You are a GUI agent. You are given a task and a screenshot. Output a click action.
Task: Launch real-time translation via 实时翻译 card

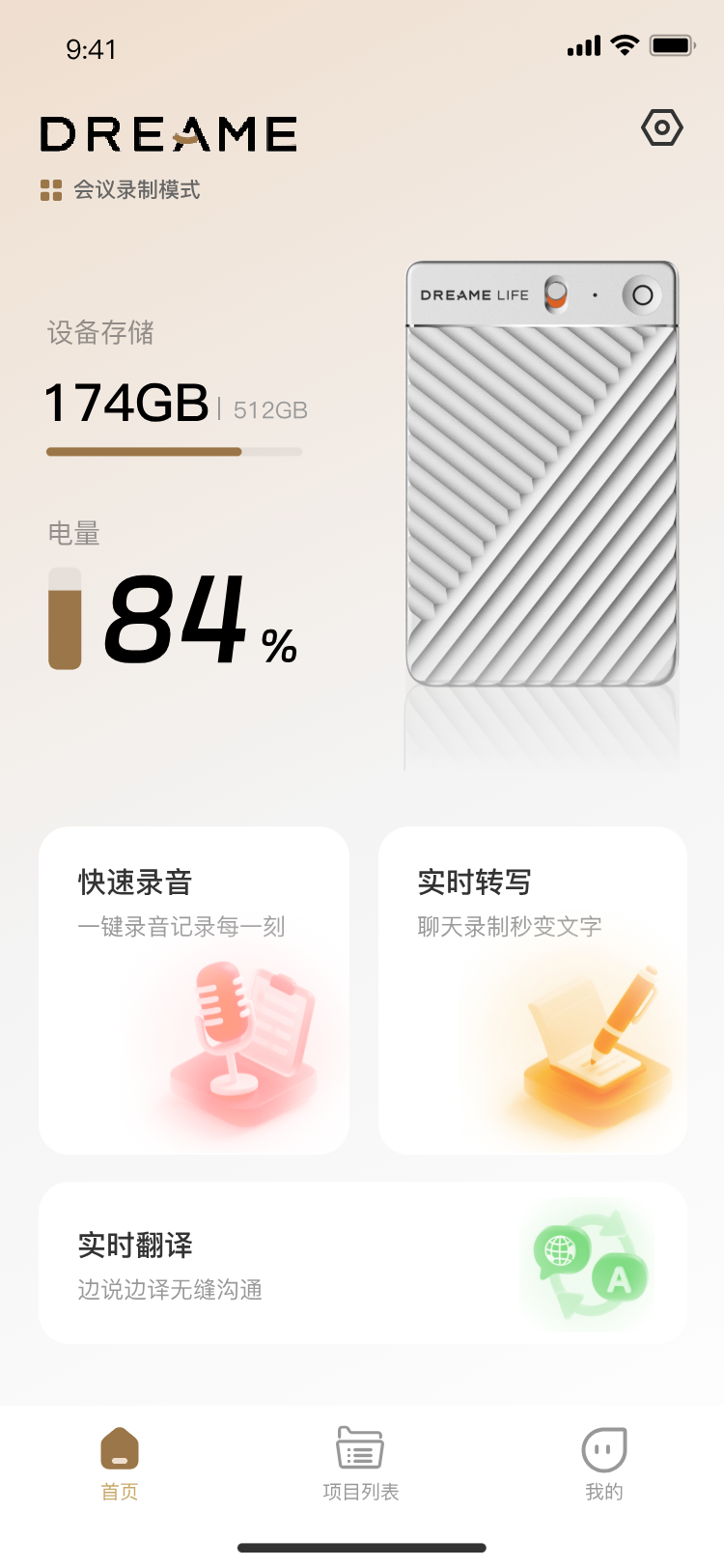362,1262
